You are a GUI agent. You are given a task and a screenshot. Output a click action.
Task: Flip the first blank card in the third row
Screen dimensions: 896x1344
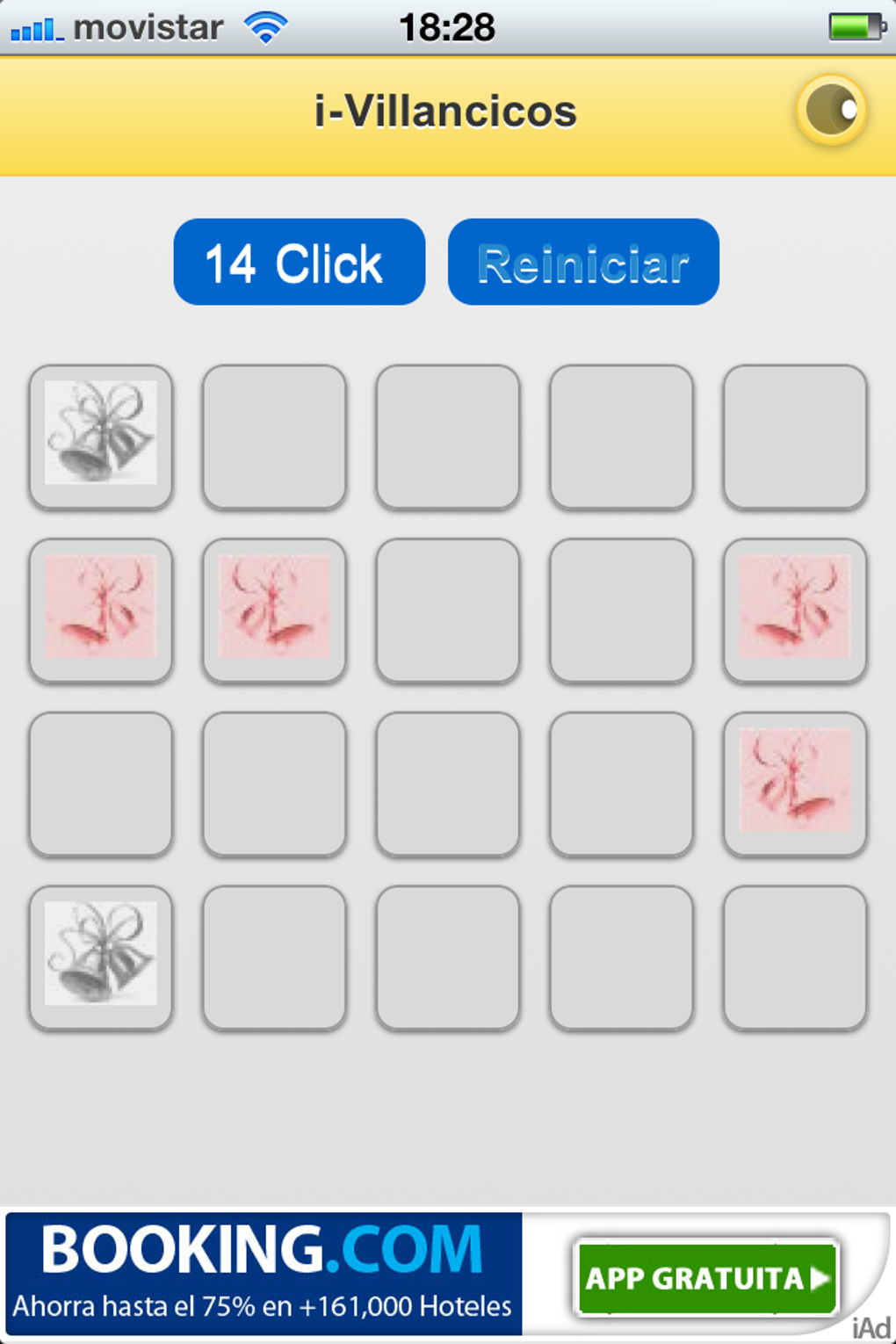101,784
